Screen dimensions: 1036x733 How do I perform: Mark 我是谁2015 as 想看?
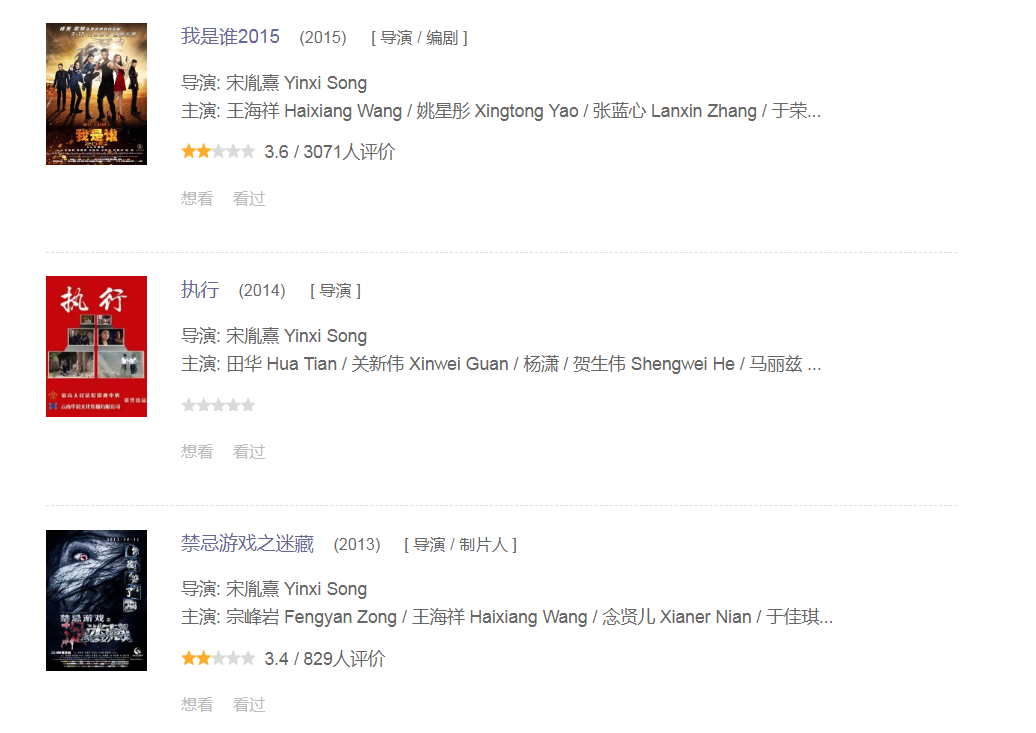pos(197,199)
